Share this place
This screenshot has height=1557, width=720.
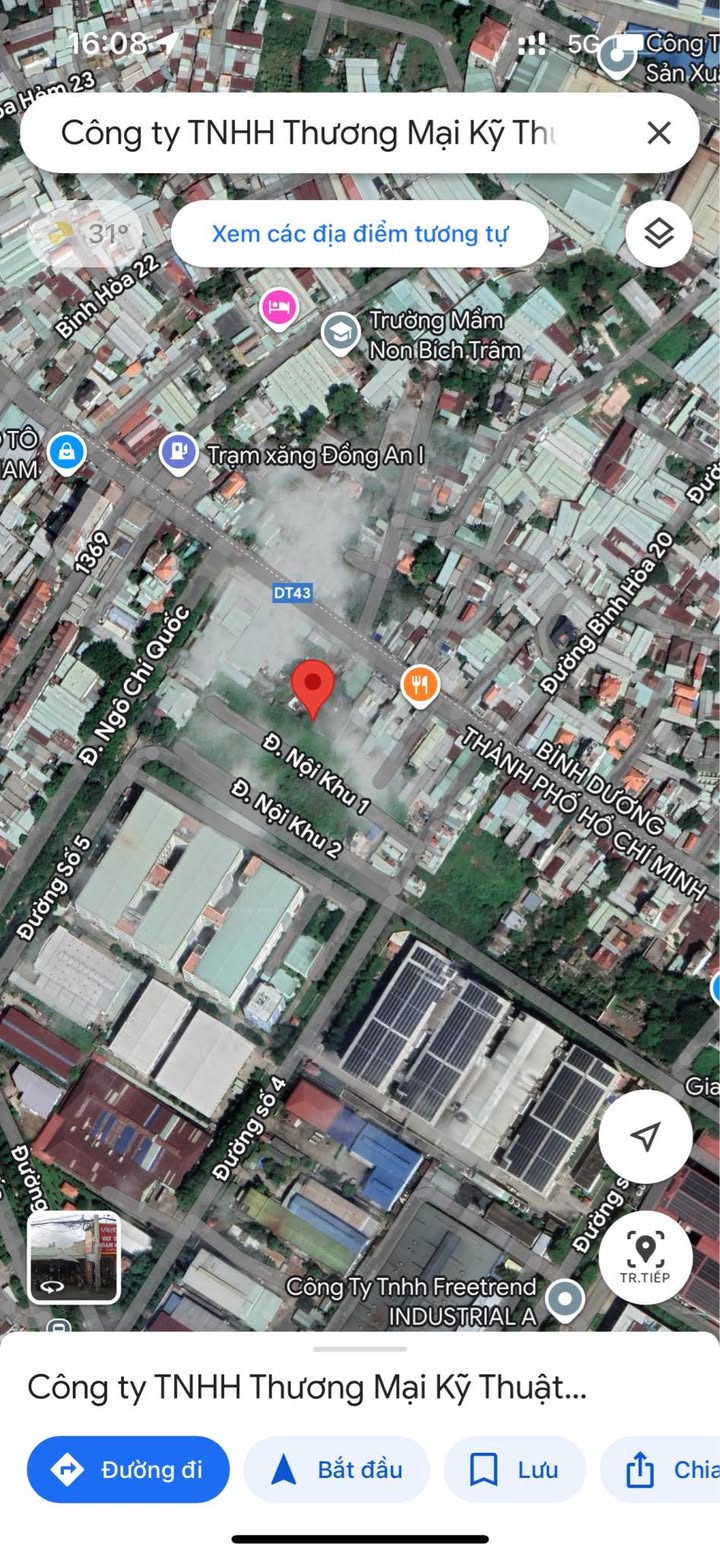[x=660, y=1469]
